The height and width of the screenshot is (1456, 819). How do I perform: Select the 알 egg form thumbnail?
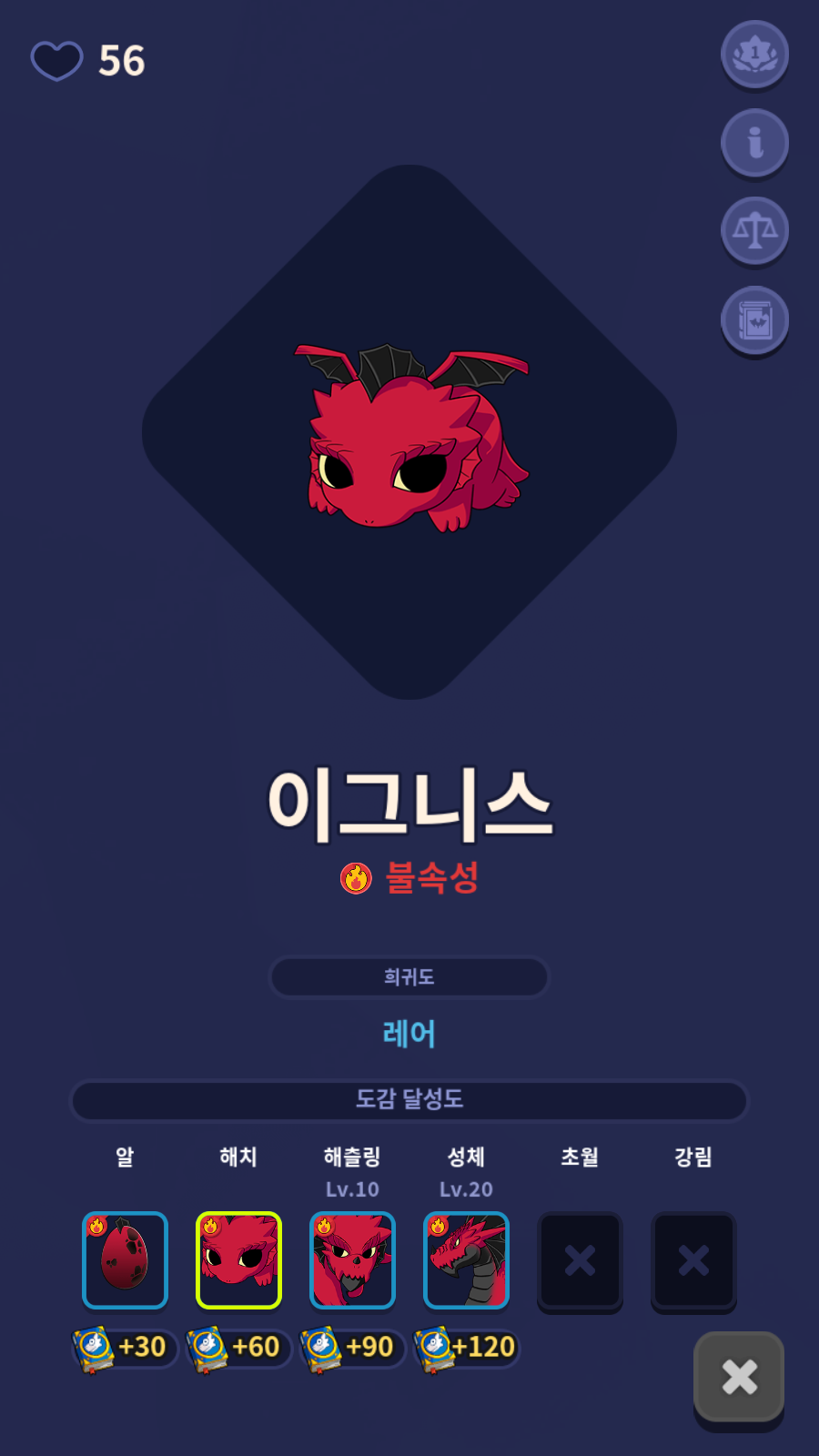pyautogui.click(x=125, y=1260)
